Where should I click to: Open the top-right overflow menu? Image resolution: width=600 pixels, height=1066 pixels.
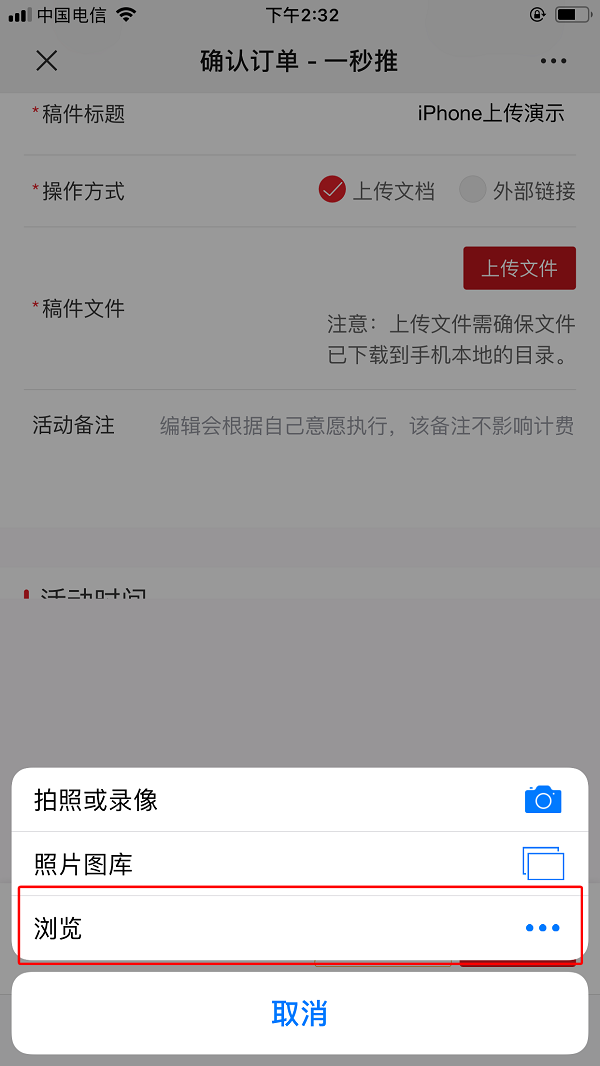[553, 61]
